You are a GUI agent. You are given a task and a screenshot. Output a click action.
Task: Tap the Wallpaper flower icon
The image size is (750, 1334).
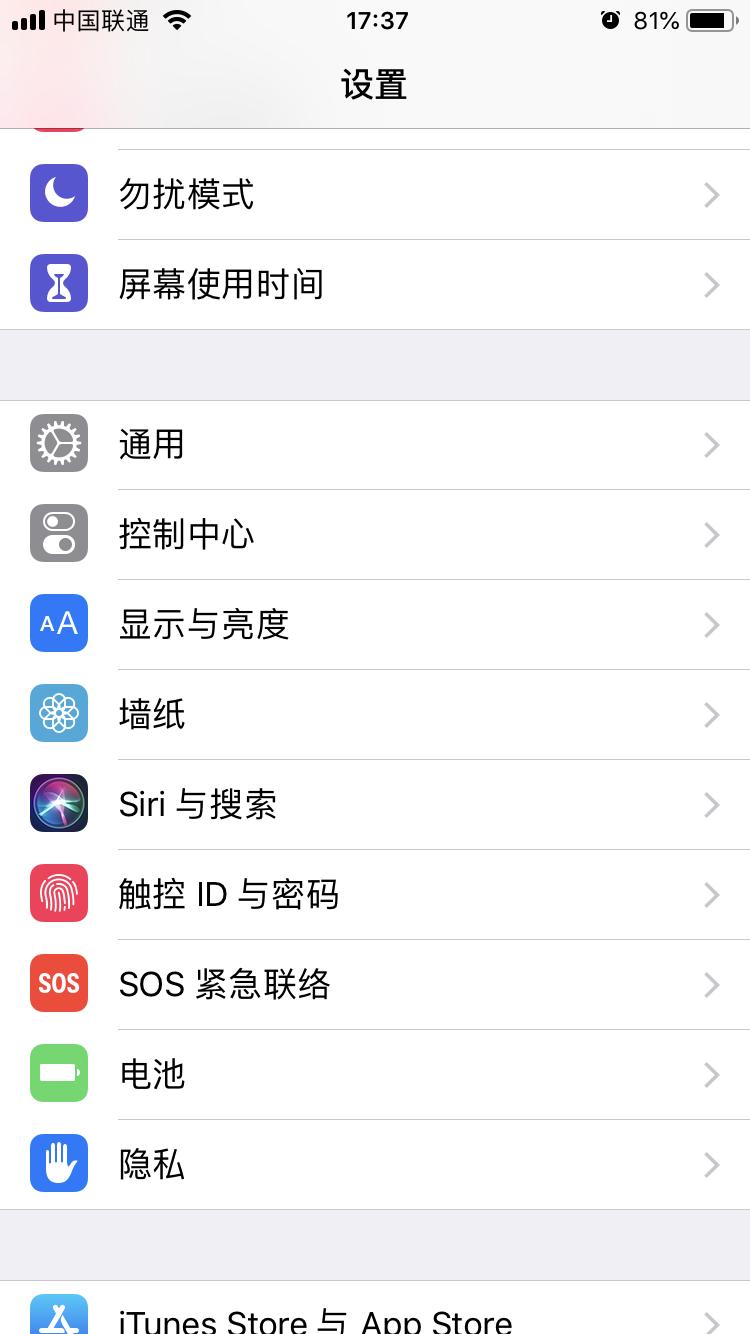coord(58,713)
